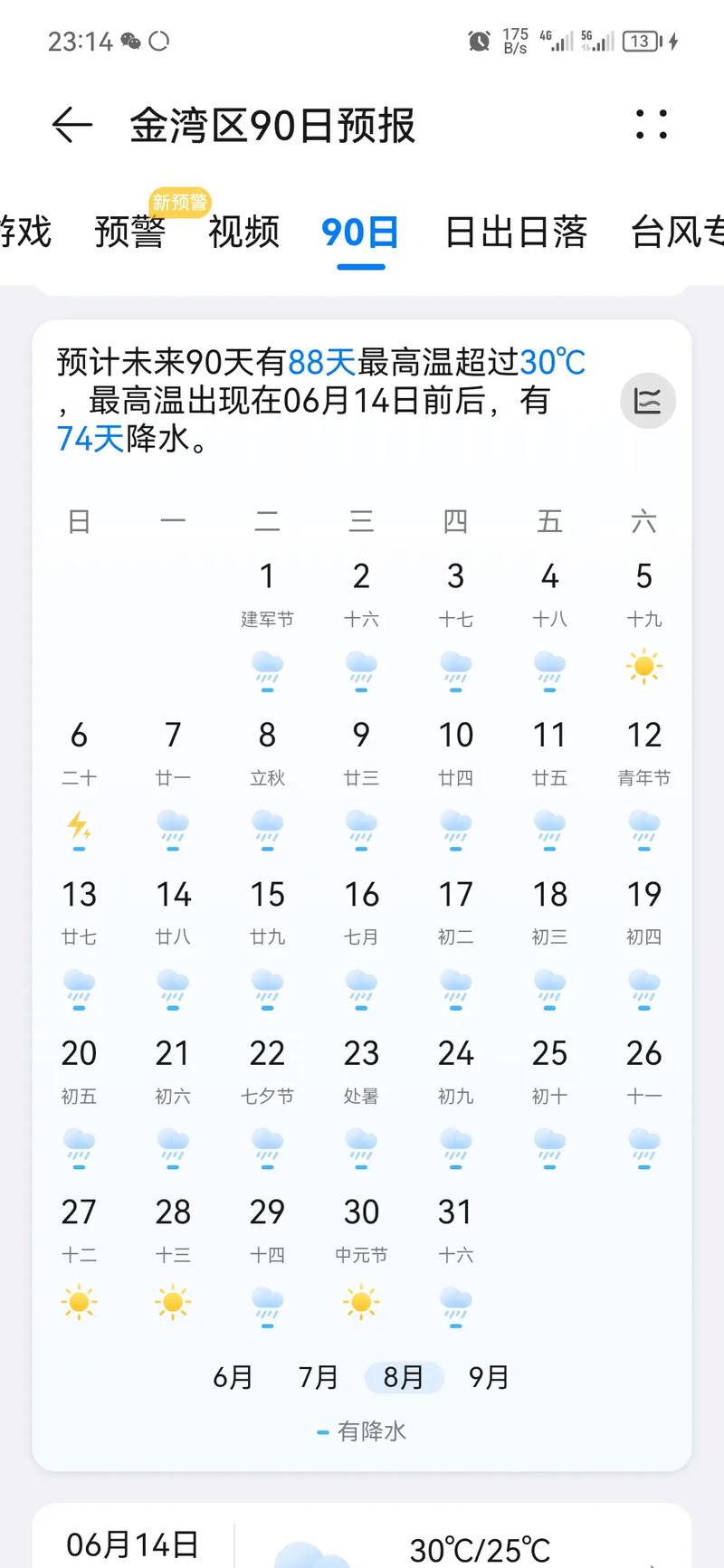Select the 6月 month button
Image resolution: width=724 pixels, height=1568 pixels.
(233, 1377)
